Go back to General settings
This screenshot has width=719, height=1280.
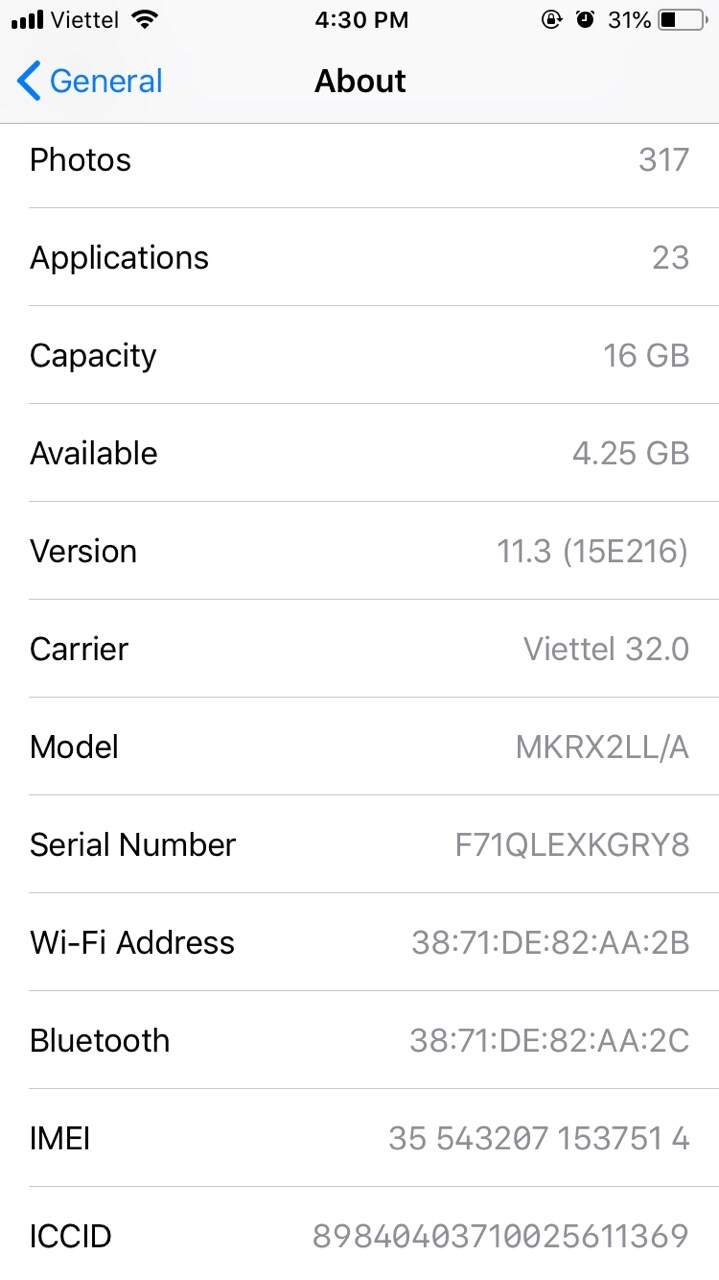coord(89,81)
